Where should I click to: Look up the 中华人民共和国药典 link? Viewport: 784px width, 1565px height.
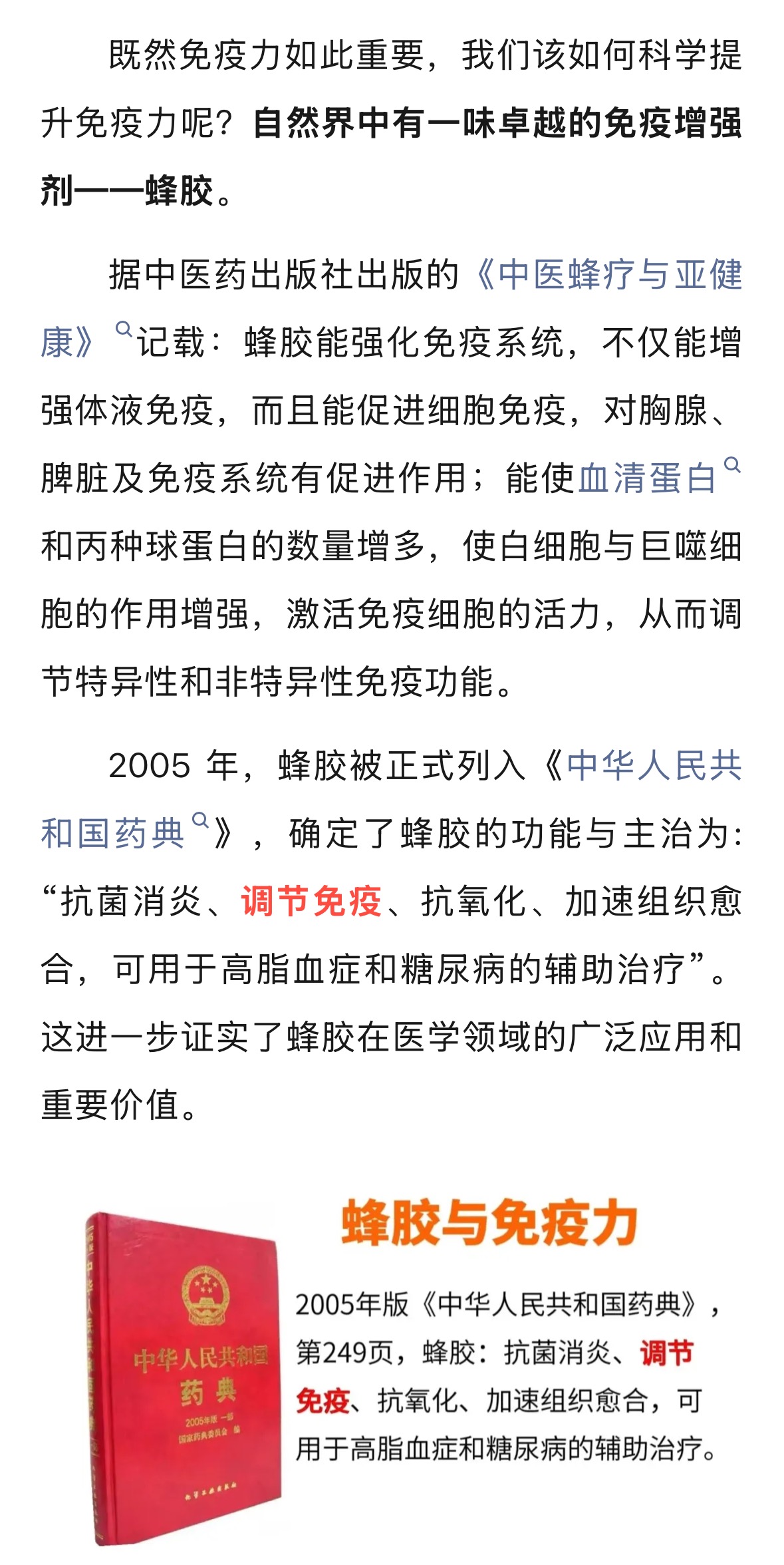point(654,765)
